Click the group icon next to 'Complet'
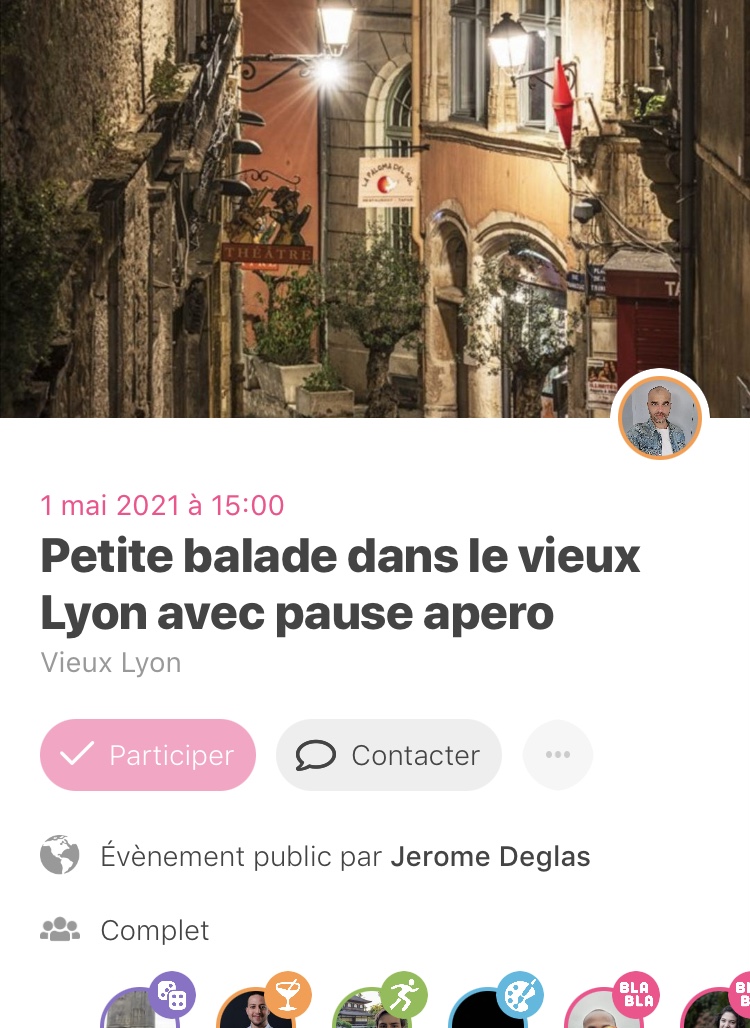Viewport: 750px width, 1028px height. (x=59, y=930)
